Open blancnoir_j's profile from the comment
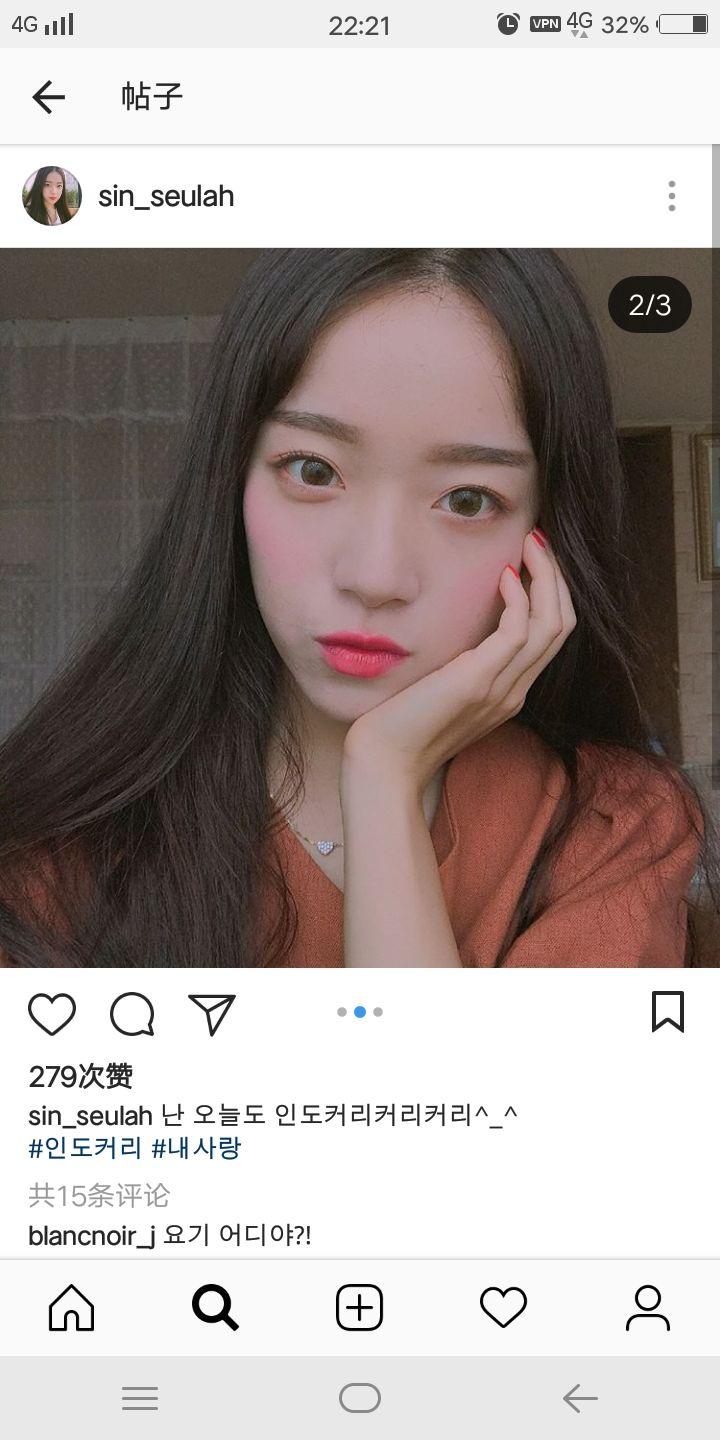 point(91,1236)
